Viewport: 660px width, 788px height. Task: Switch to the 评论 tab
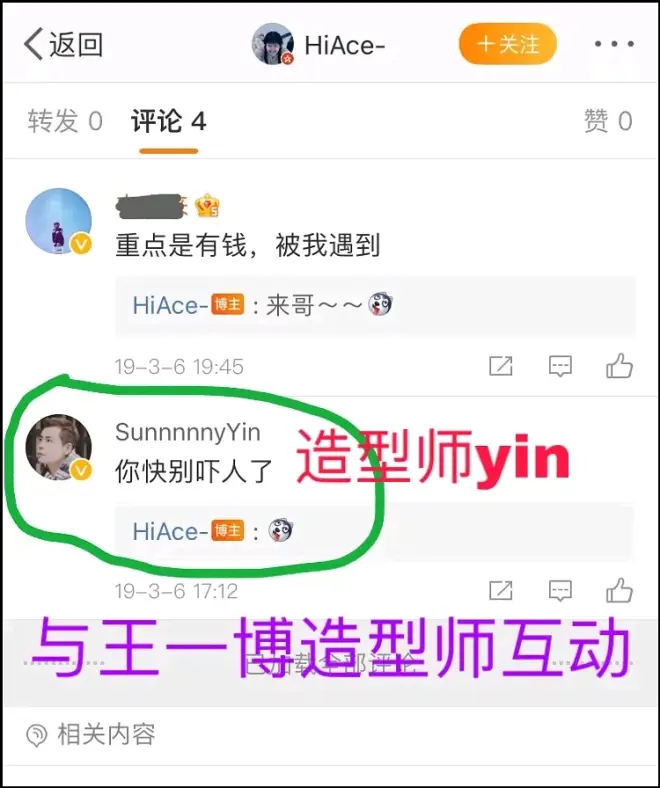tap(168, 122)
